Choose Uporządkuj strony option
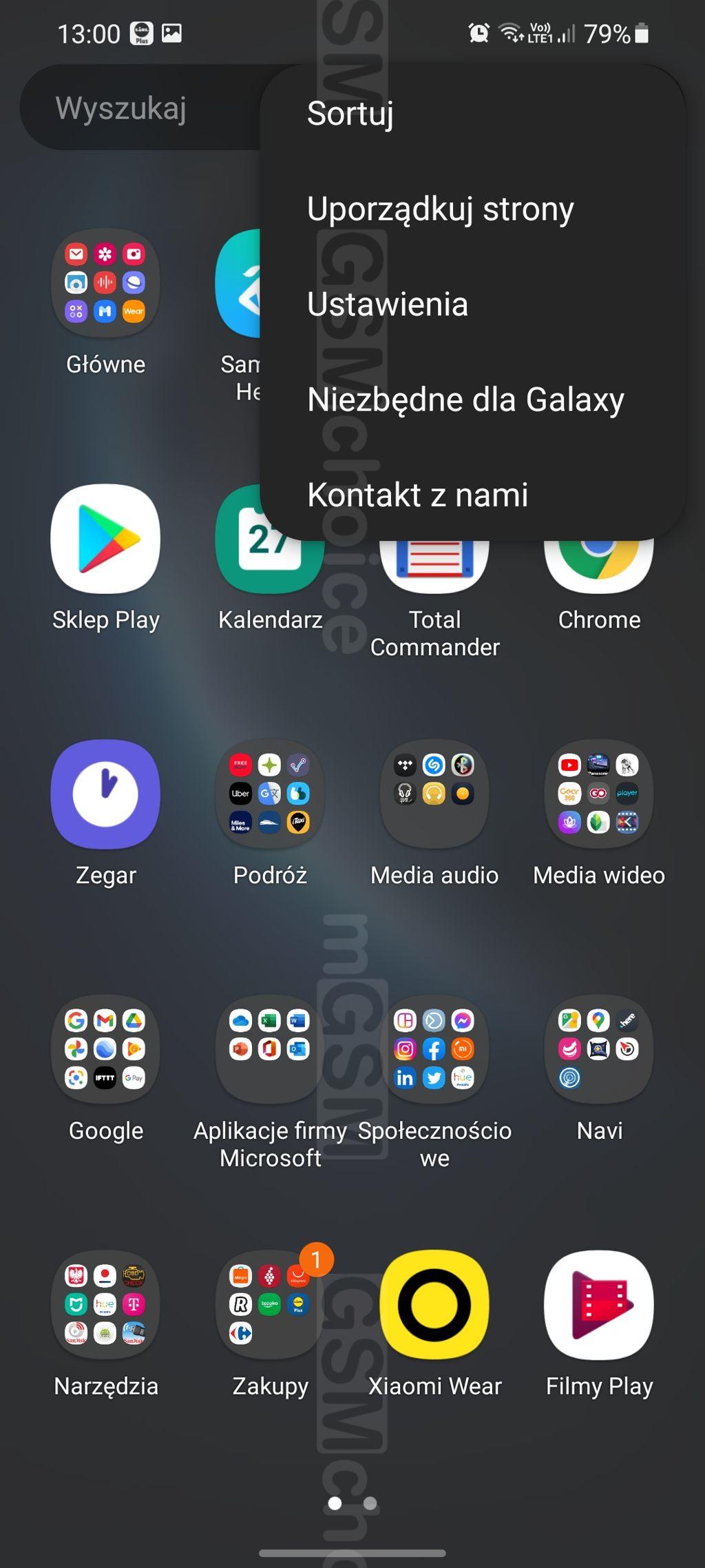The width and height of the screenshot is (705, 1568). (x=472, y=209)
